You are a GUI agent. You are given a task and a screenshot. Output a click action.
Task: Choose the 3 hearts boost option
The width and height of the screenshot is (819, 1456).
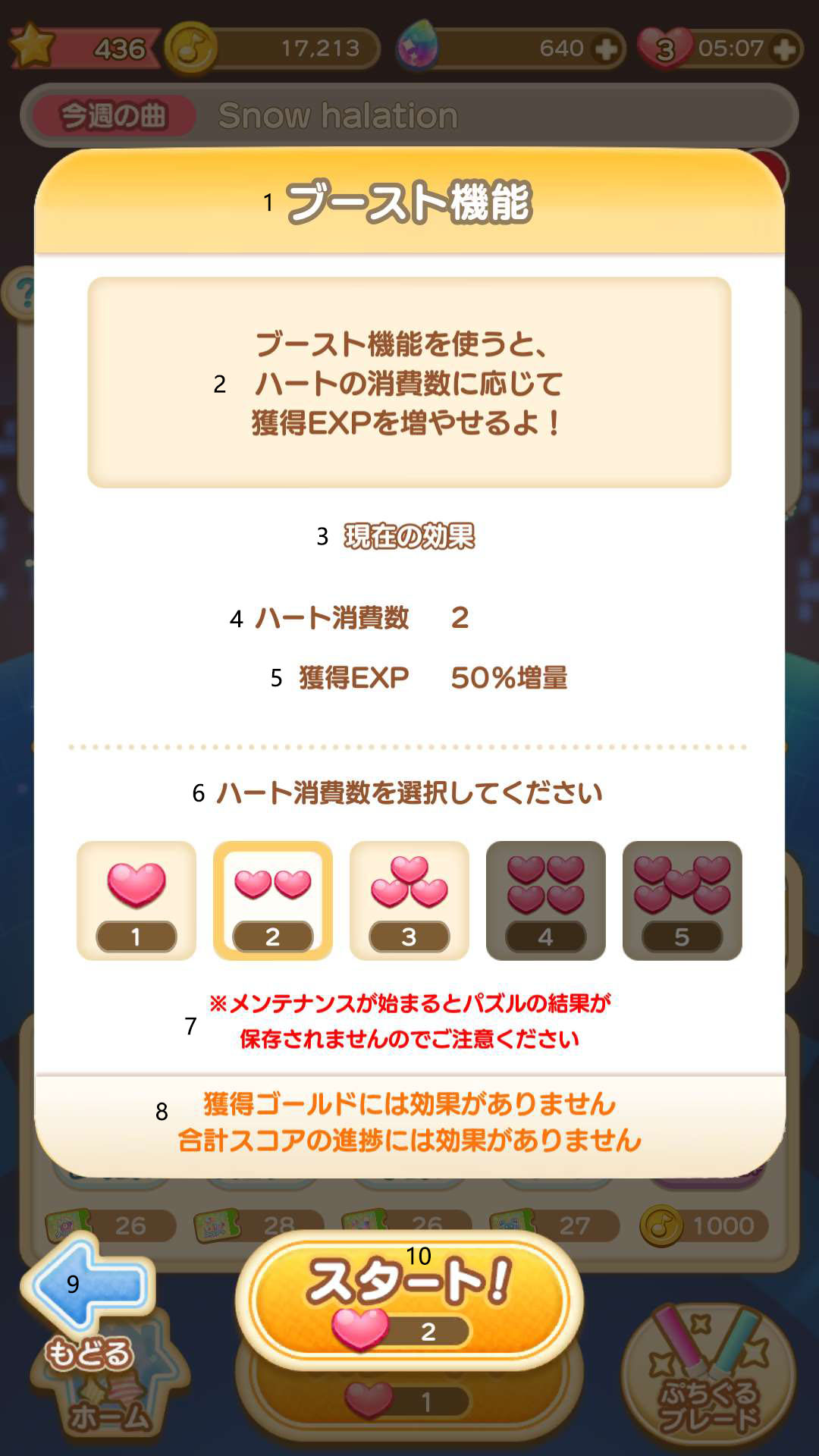[x=409, y=900]
